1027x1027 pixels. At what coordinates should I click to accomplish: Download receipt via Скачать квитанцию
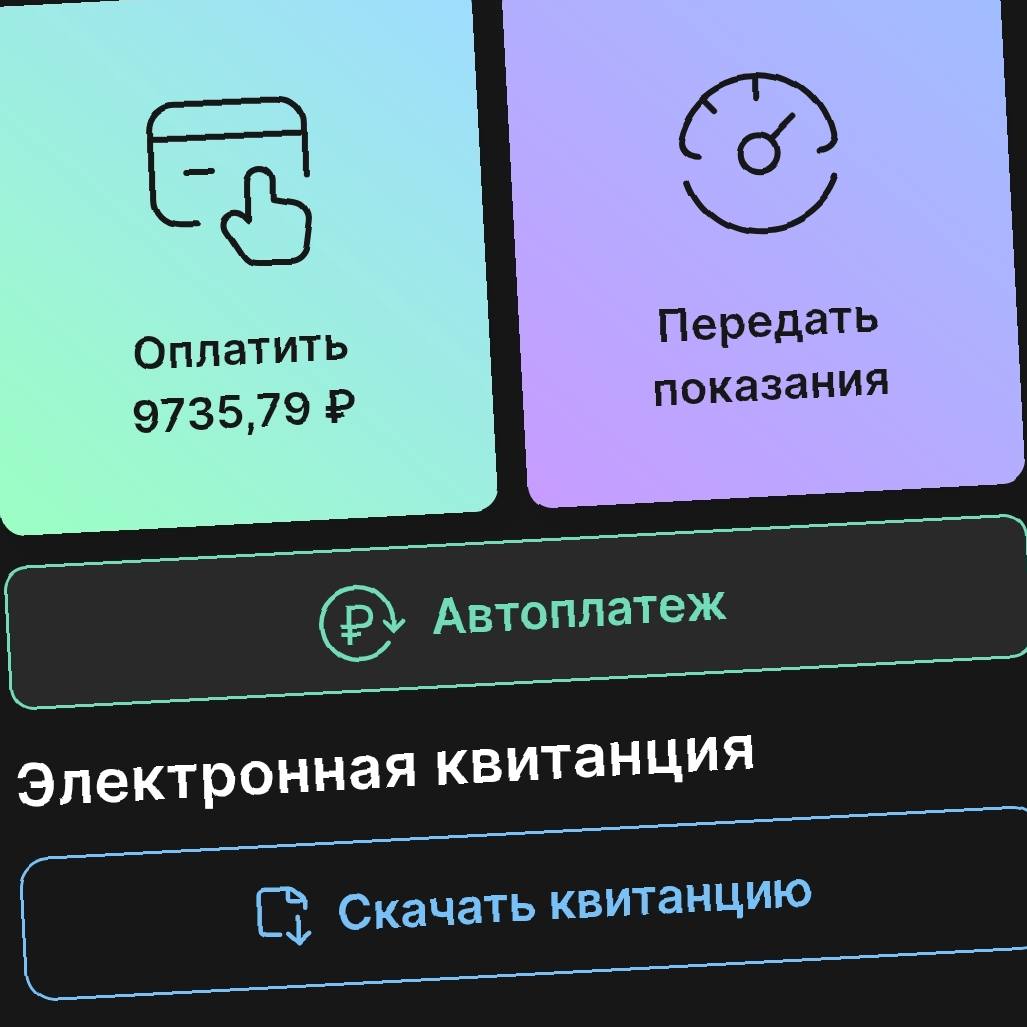pyautogui.click(x=530, y=905)
